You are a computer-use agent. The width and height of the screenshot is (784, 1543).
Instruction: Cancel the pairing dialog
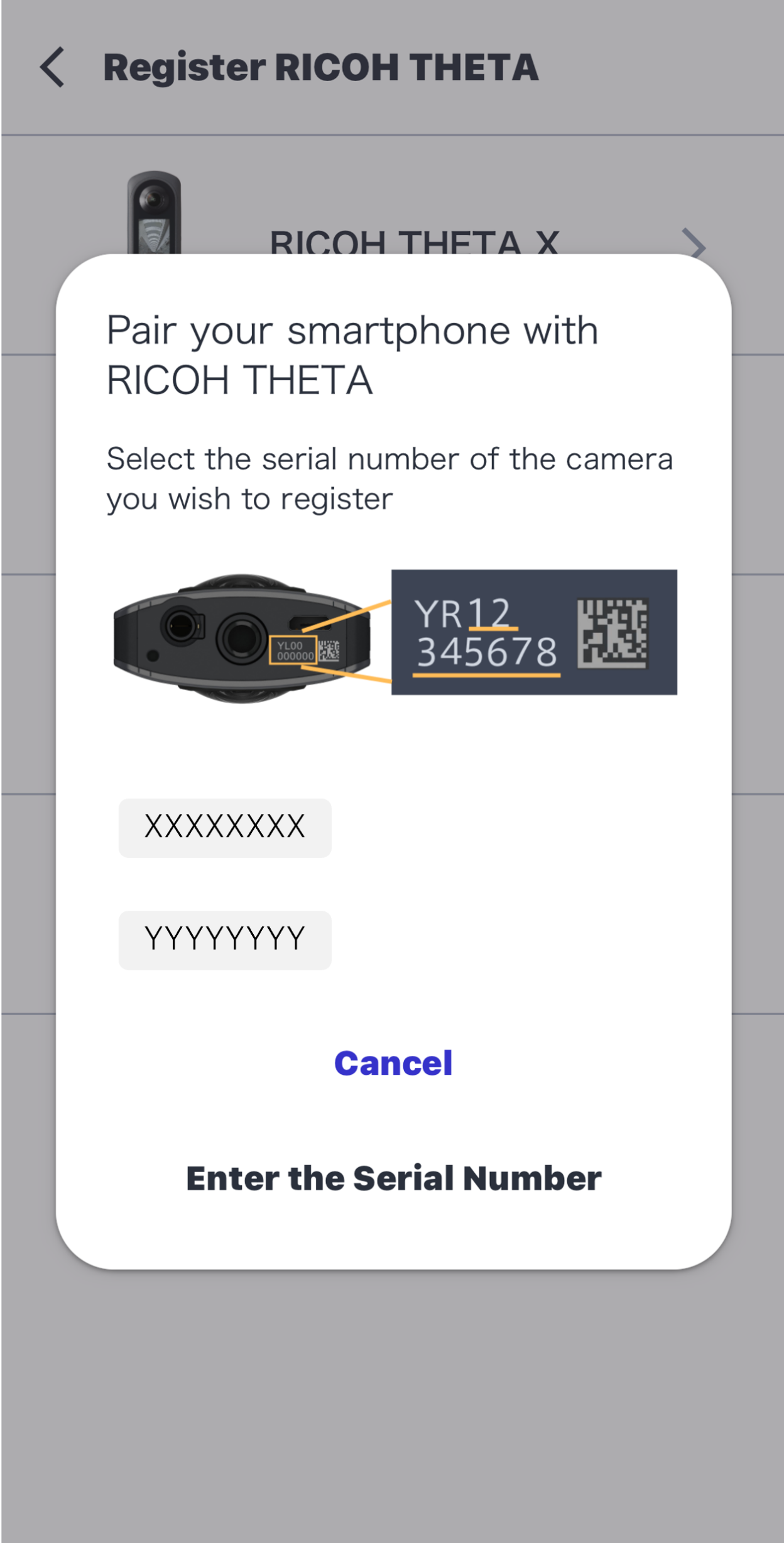pyautogui.click(x=393, y=1063)
